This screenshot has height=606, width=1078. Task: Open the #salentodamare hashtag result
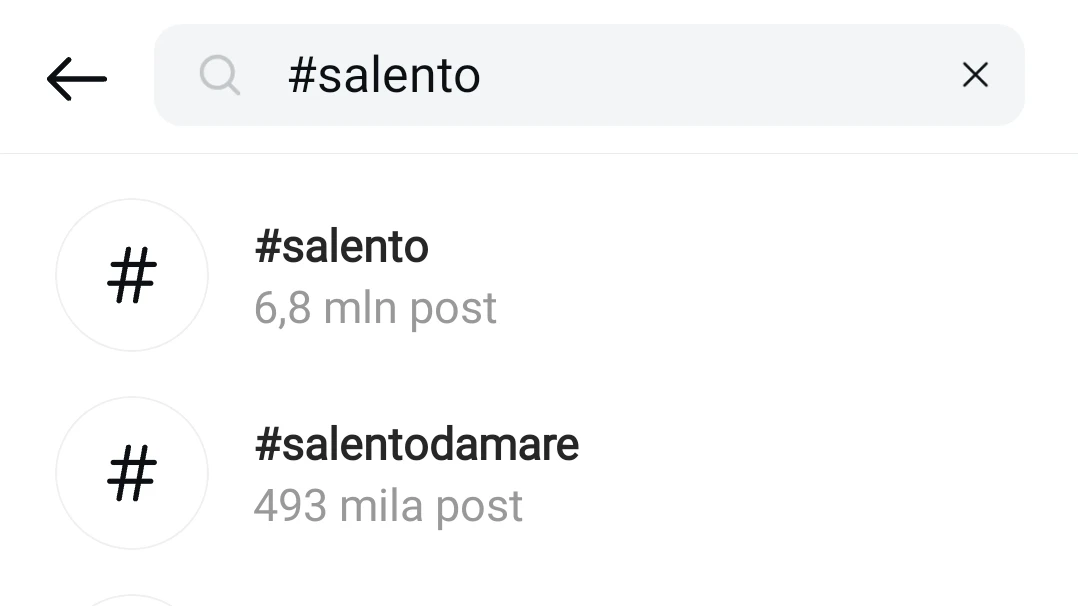coord(416,473)
